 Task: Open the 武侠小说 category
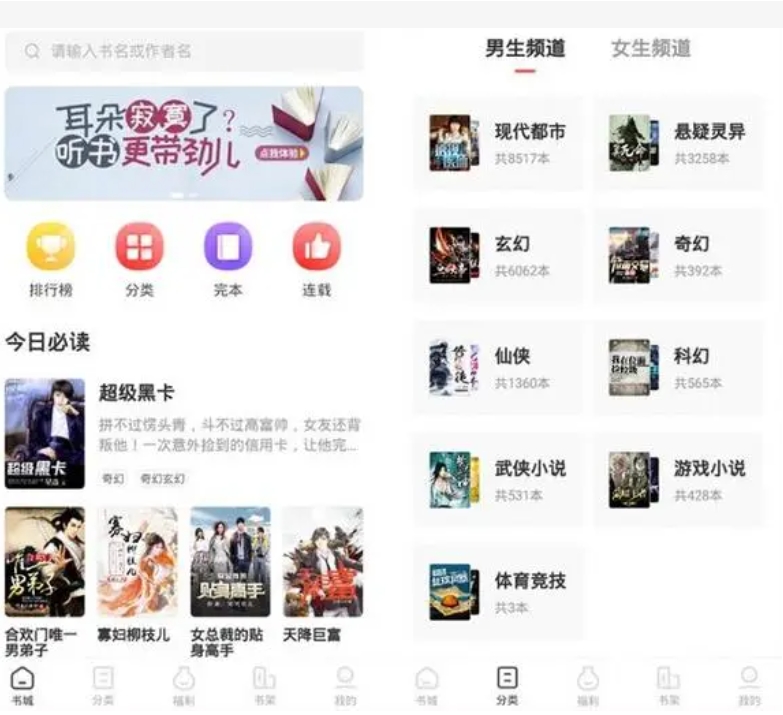[x=498, y=479]
